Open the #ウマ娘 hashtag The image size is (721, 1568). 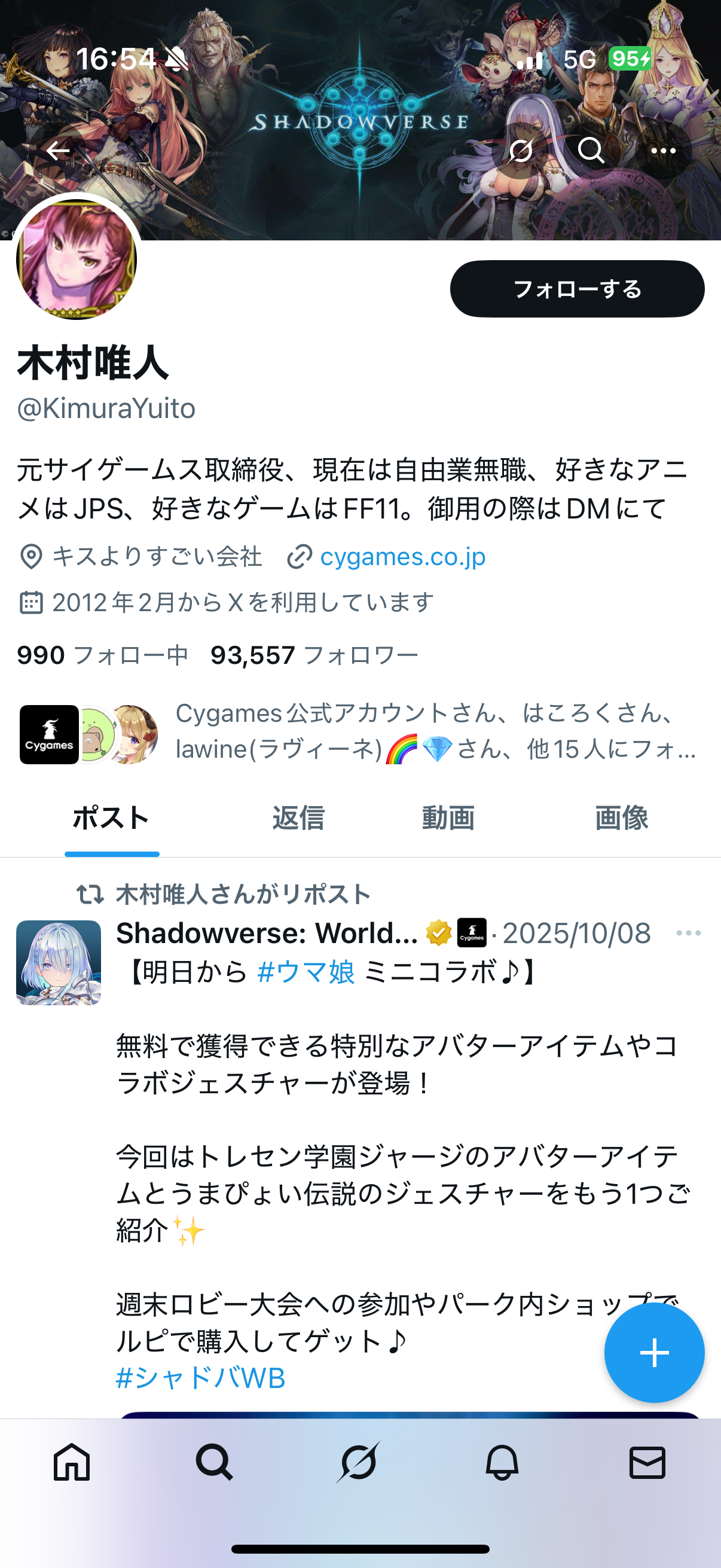306,971
